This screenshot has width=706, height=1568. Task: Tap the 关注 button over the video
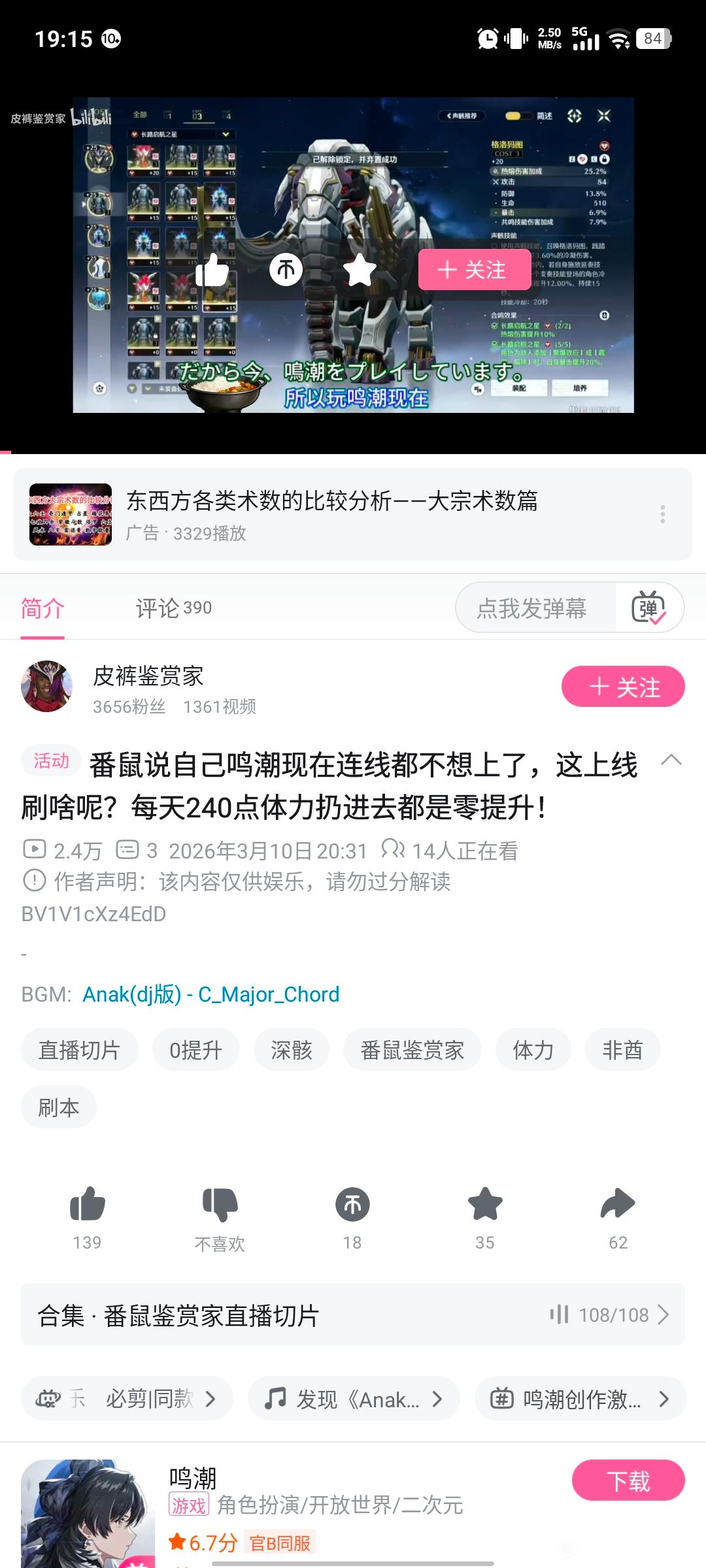click(474, 269)
